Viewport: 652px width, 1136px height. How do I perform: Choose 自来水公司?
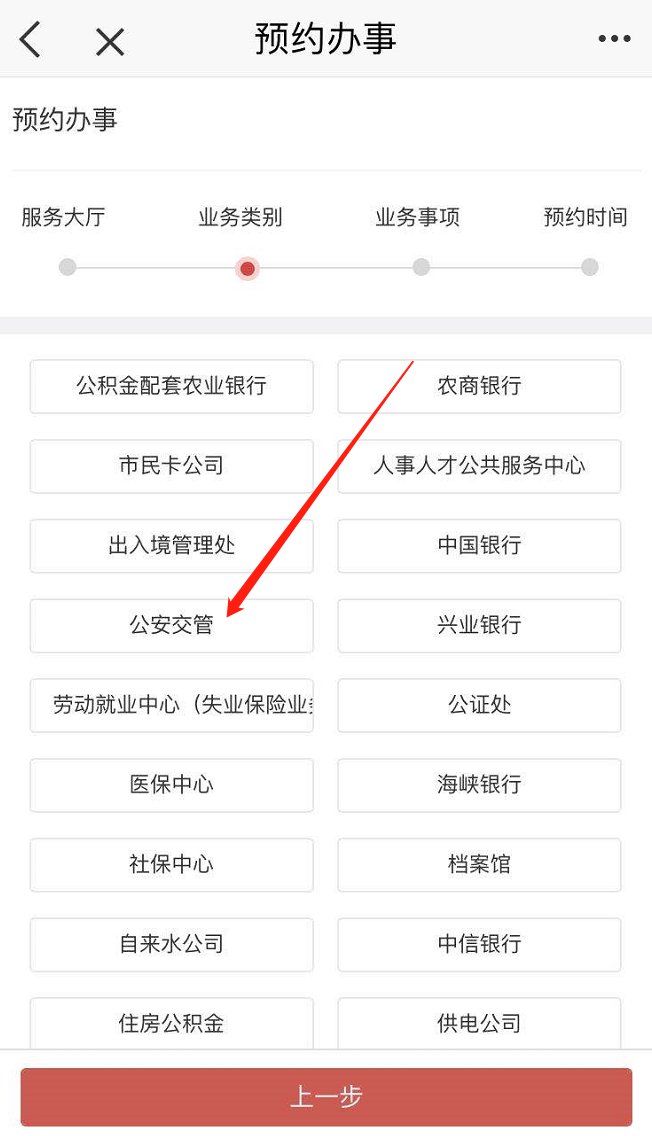(171, 944)
